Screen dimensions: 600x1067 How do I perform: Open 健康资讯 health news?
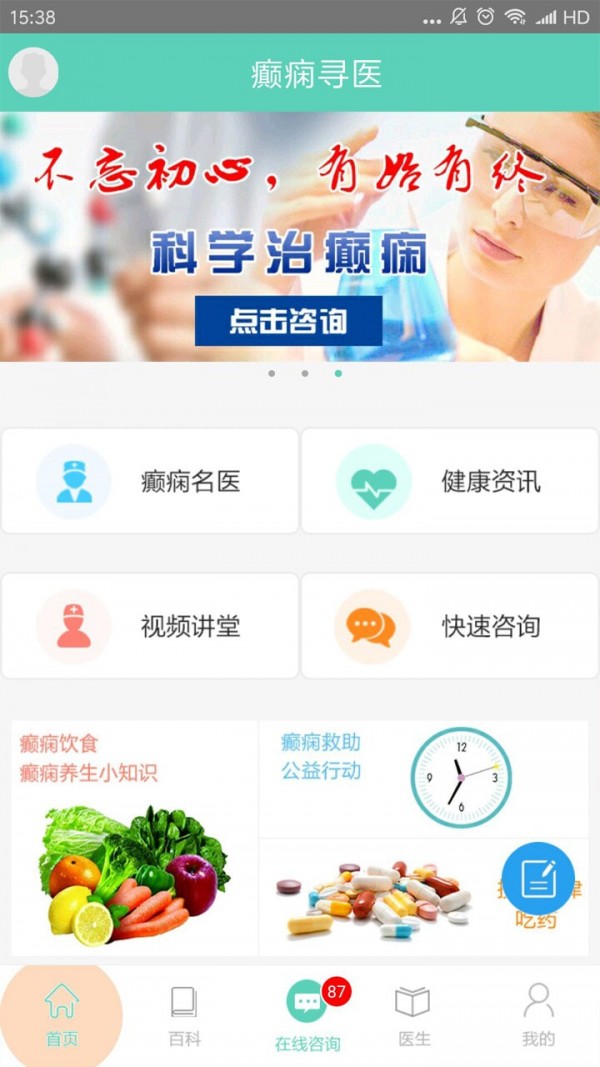(450, 481)
